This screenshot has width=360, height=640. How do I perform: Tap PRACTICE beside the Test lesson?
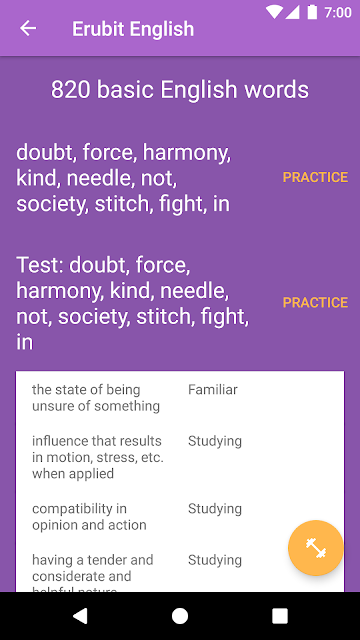point(315,302)
